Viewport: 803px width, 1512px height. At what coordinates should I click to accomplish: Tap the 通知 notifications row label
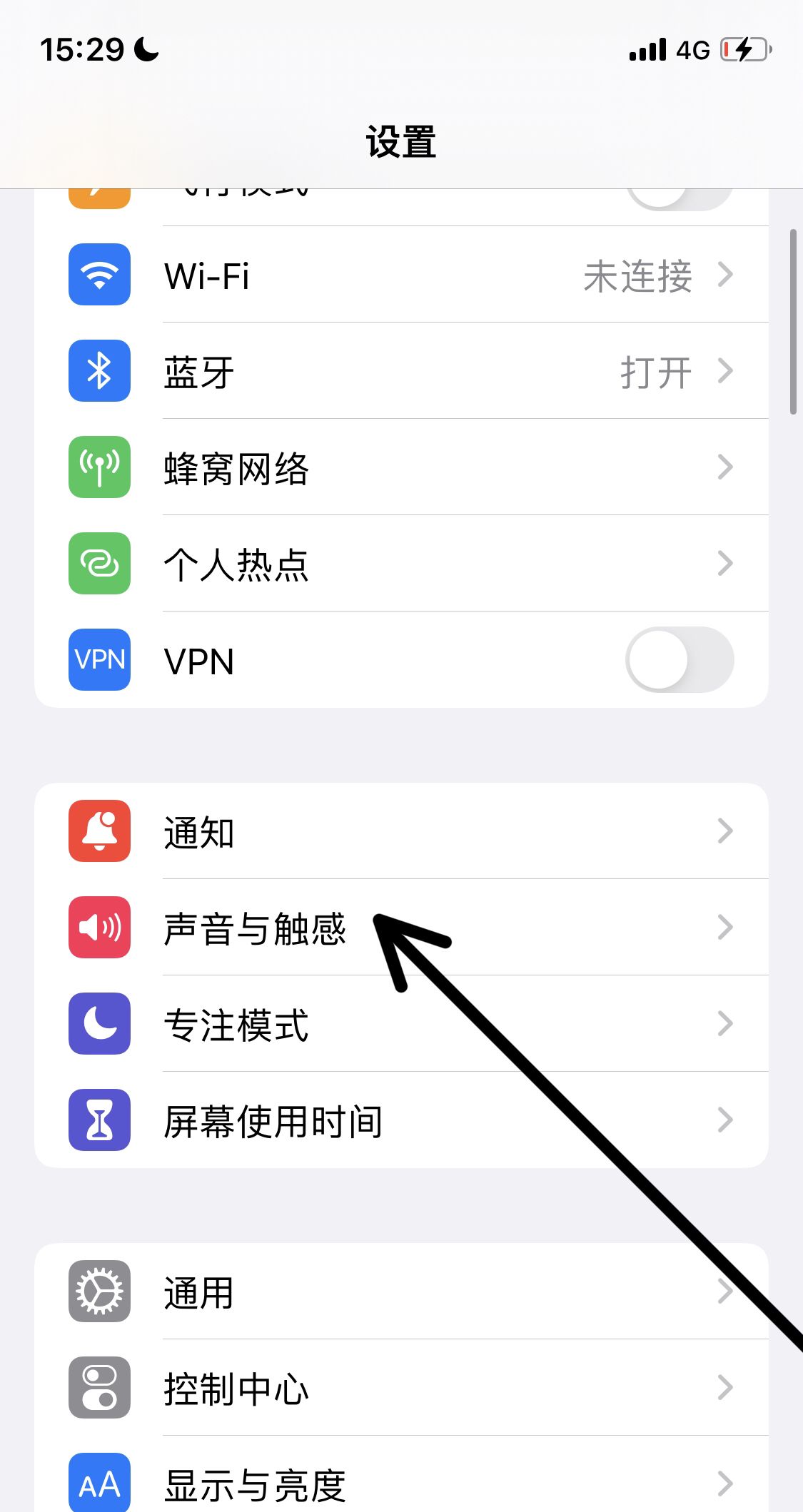(x=200, y=832)
